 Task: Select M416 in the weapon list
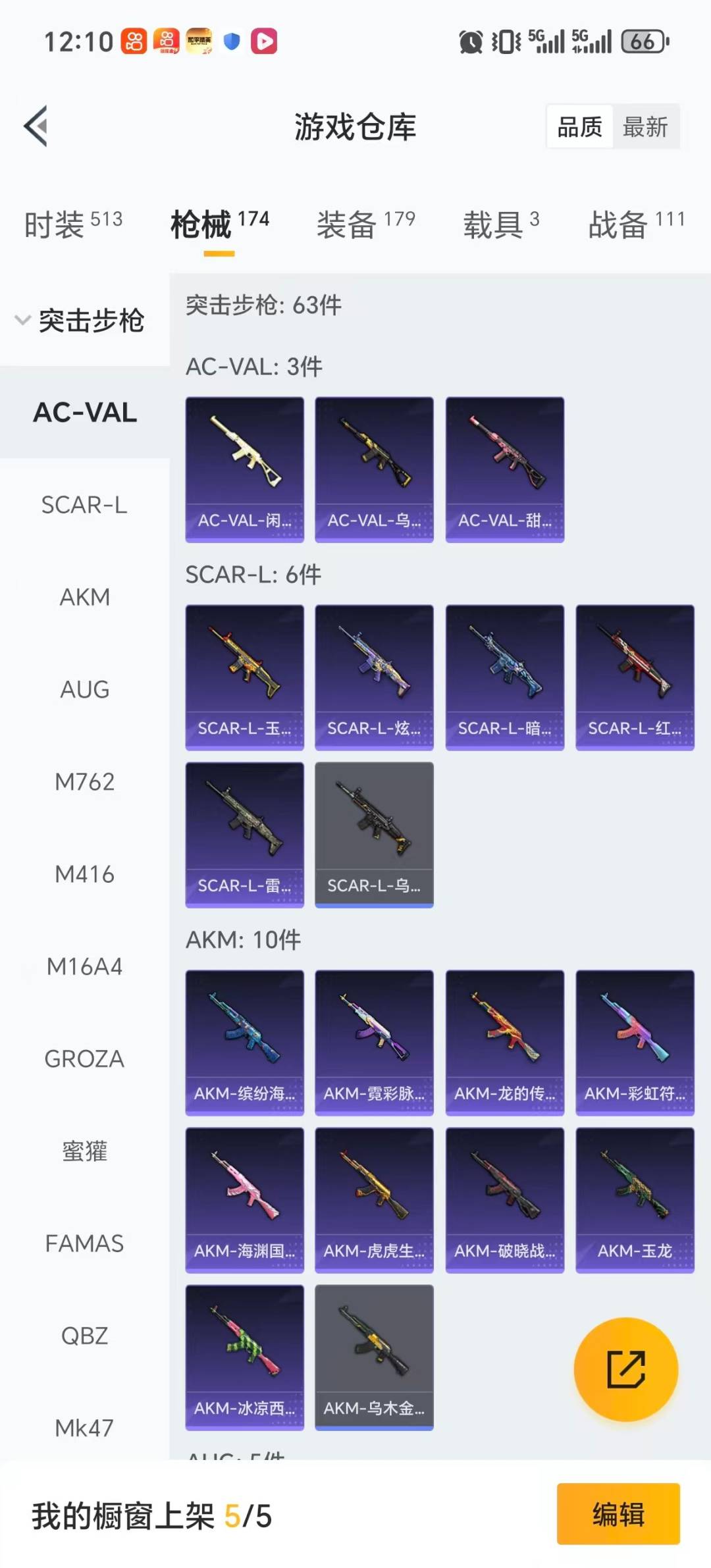tap(84, 874)
